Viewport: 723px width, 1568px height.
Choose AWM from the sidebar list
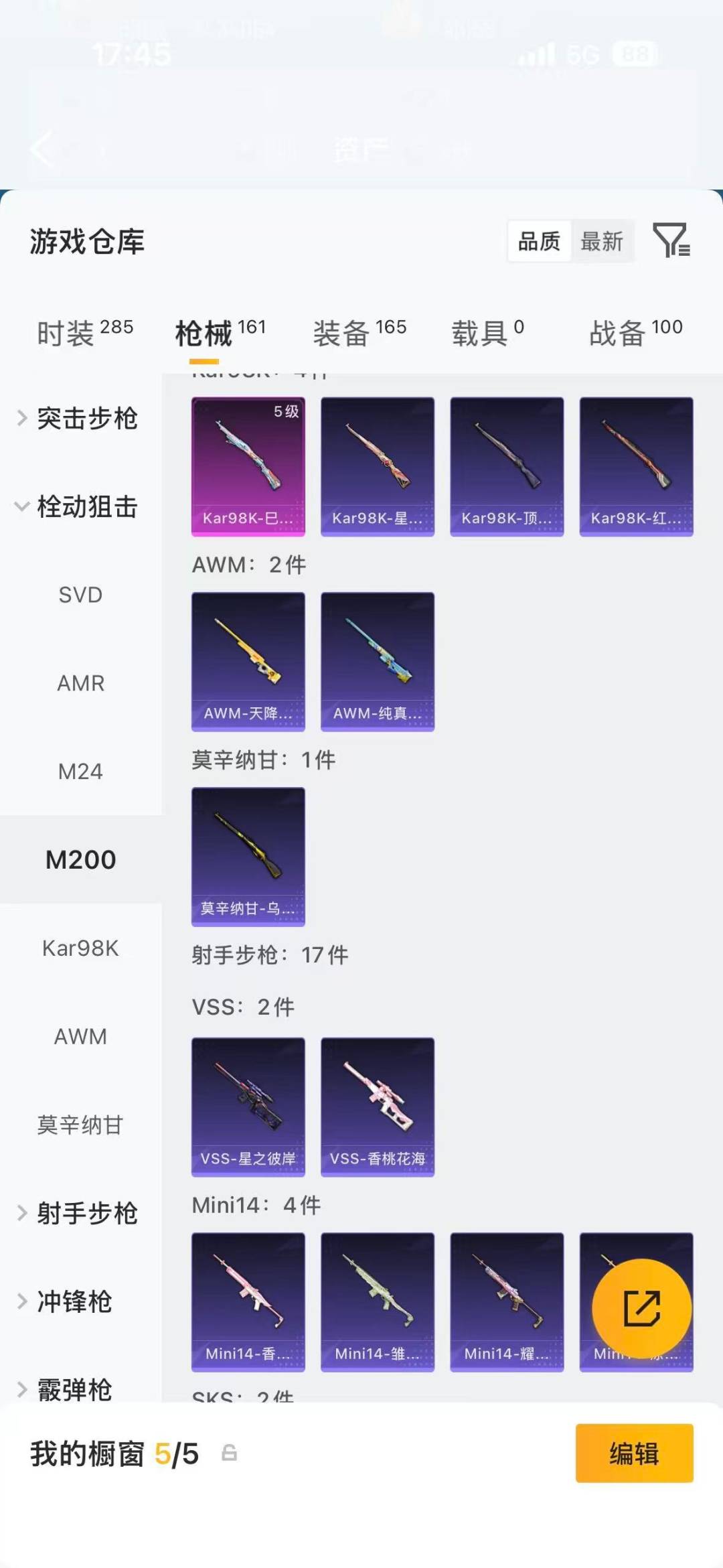click(x=80, y=1036)
